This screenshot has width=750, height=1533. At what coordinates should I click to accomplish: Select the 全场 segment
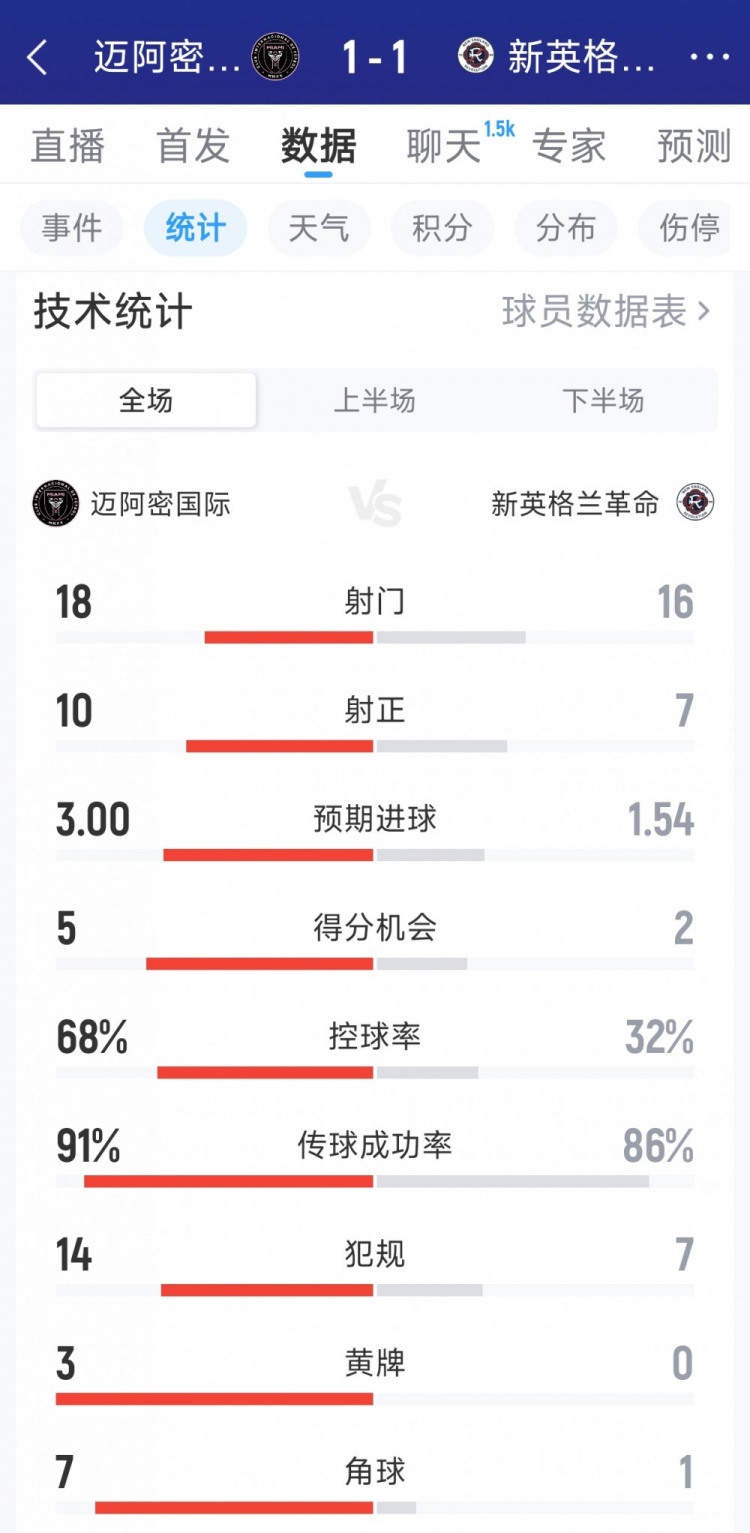point(146,401)
